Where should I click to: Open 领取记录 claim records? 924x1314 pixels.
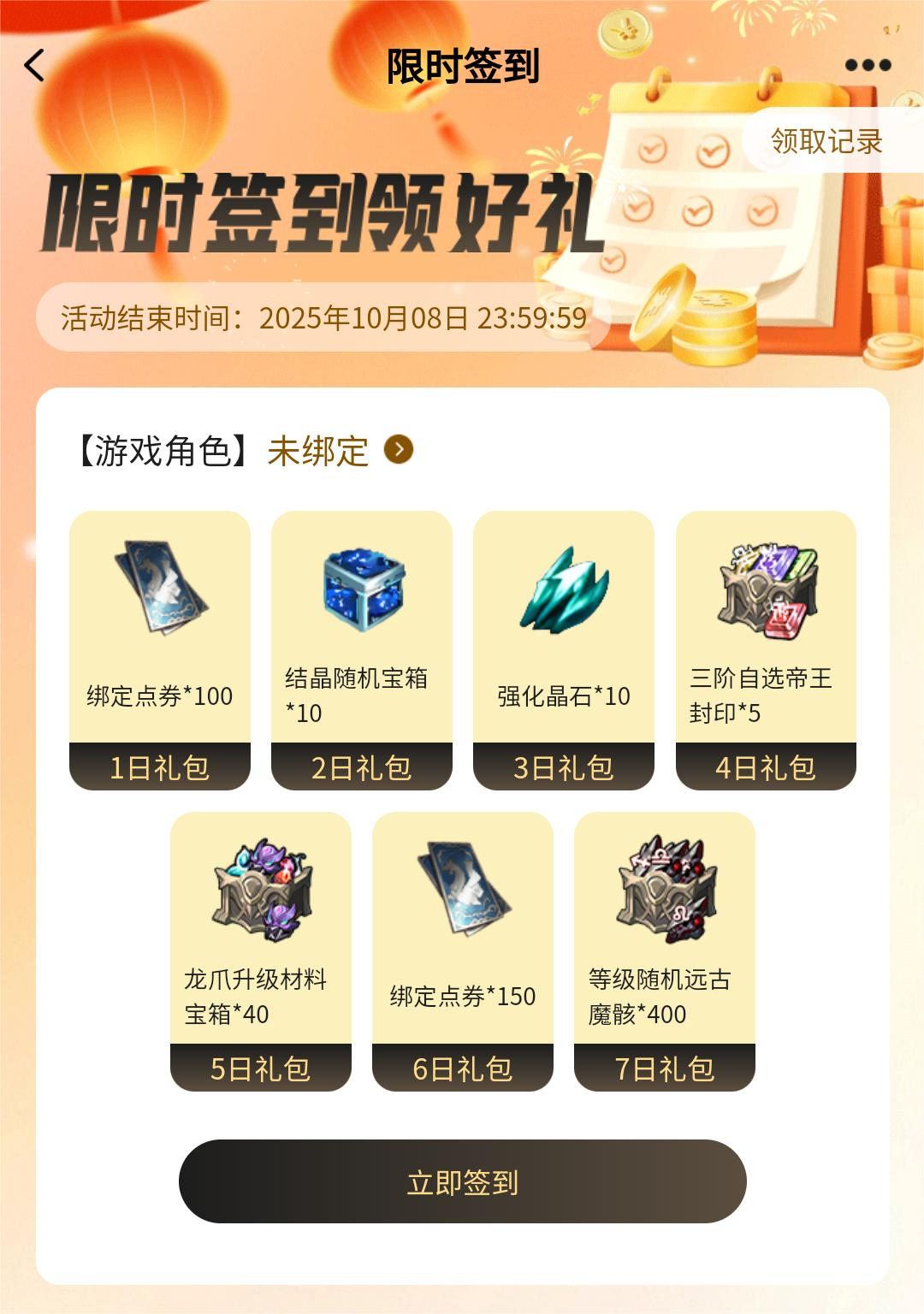(x=826, y=141)
